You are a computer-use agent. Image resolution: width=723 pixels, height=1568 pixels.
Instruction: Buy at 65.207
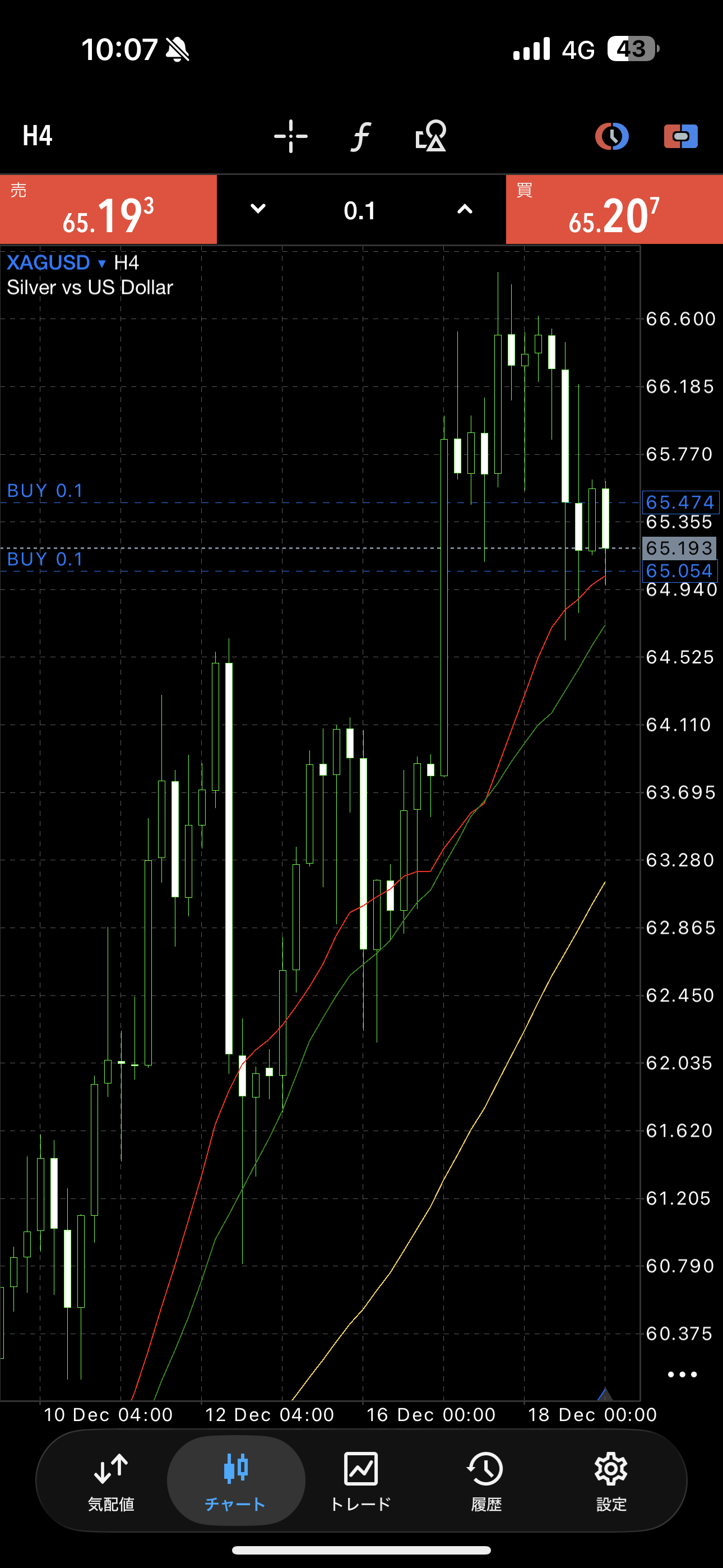click(x=614, y=210)
